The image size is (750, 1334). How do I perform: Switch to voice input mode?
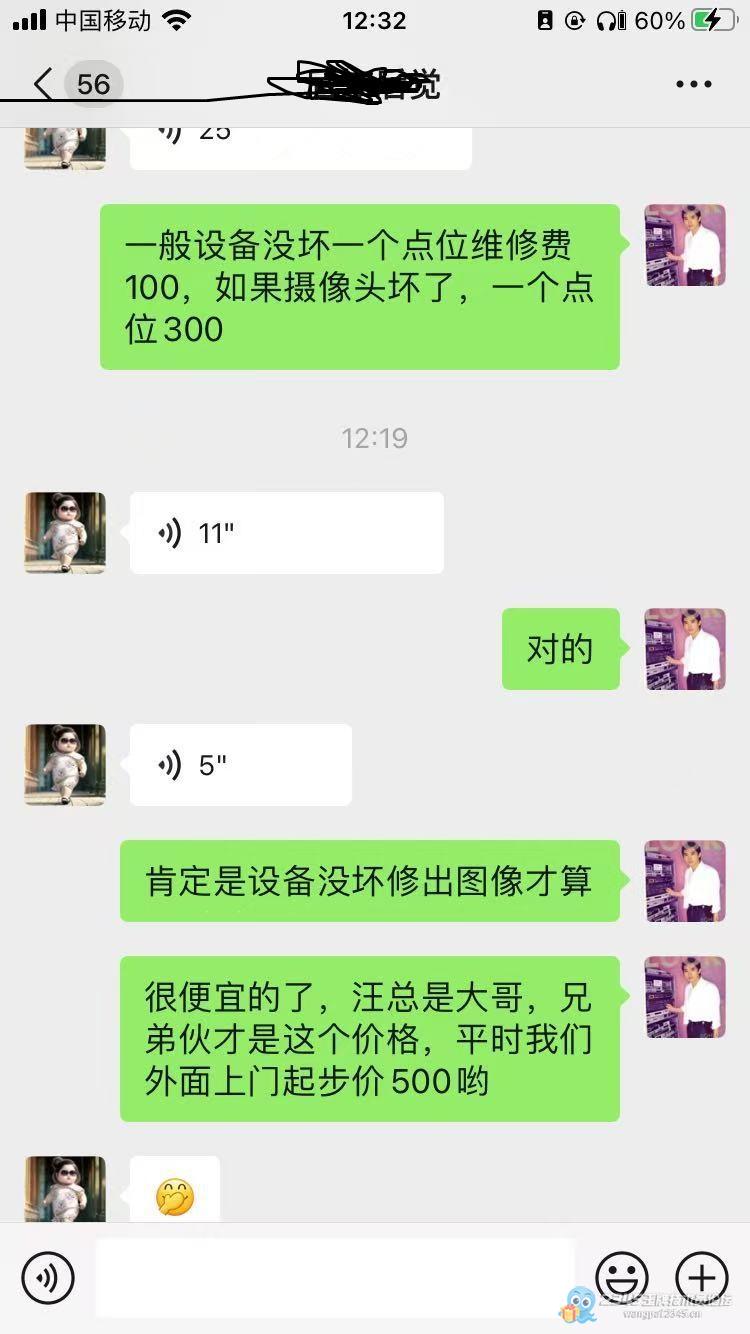coord(48,1277)
